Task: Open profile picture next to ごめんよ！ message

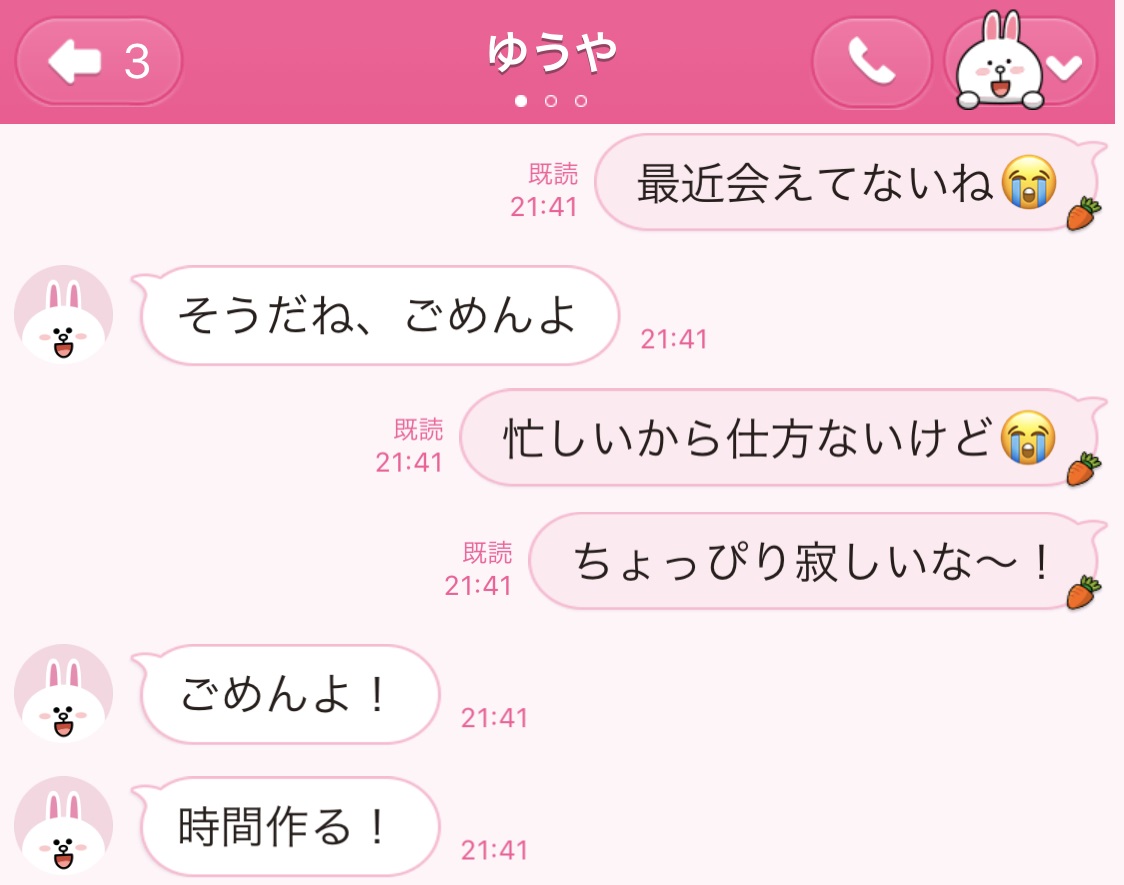Action: [63, 694]
